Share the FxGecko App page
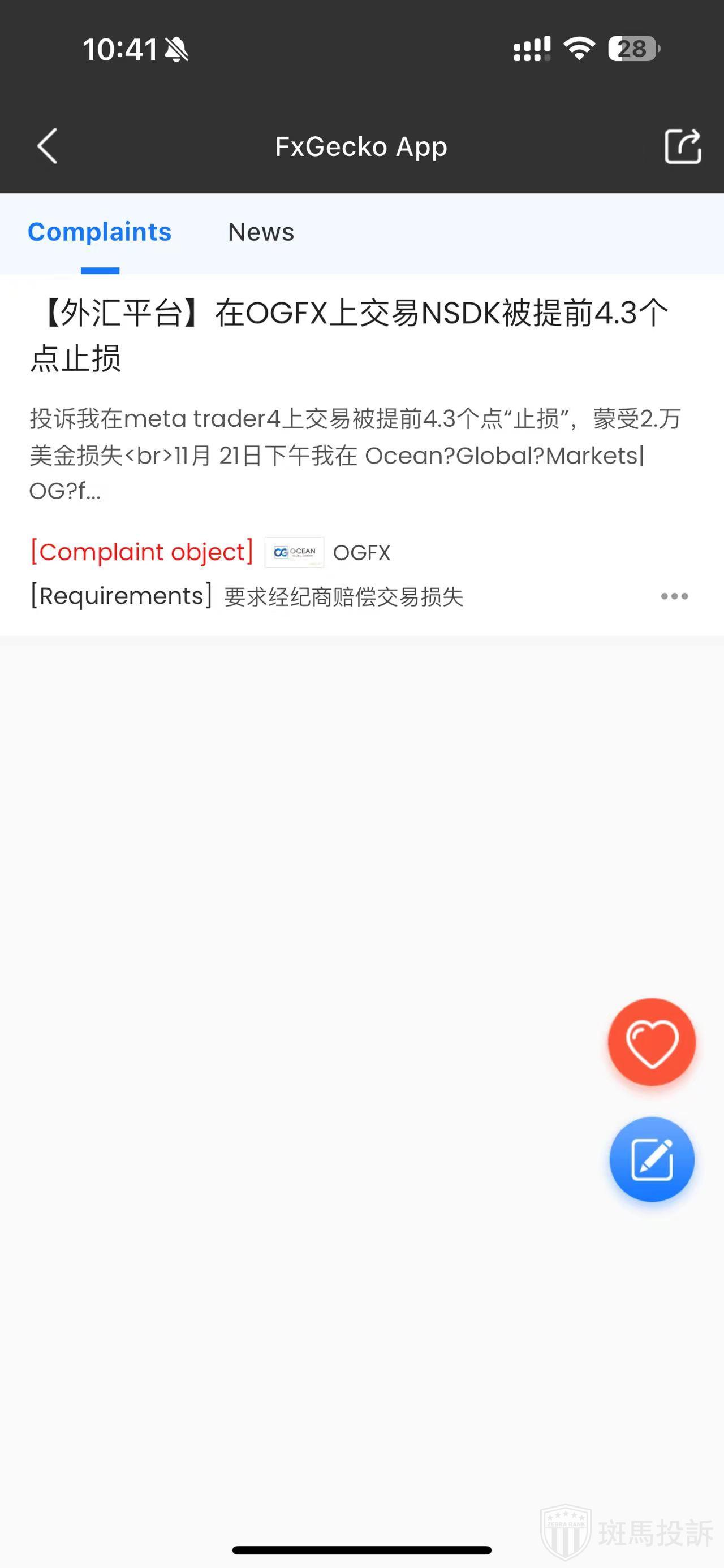 pyautogui.click(x=682, y=146)
